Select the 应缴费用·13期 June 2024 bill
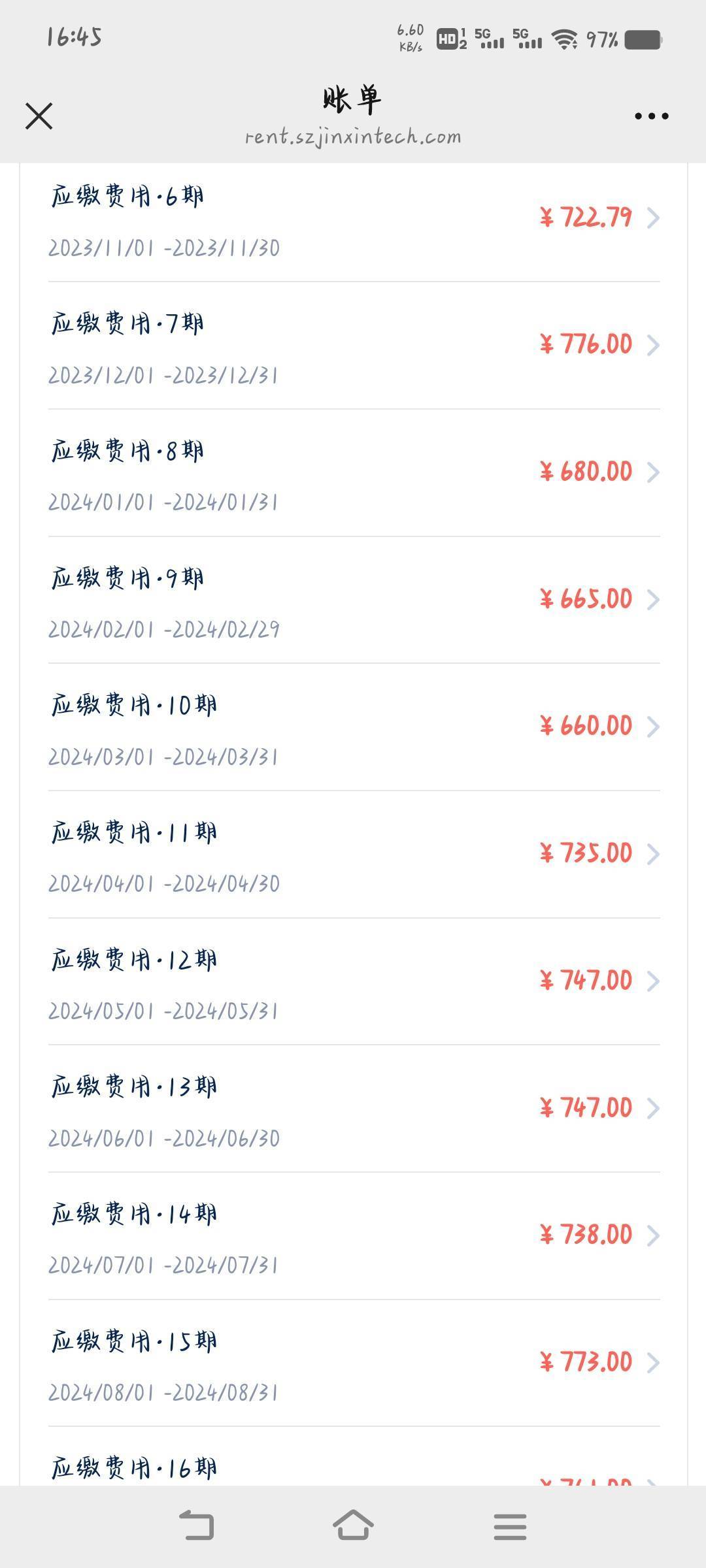This screenshot has height=1568, width=706. pyautogui.click(x=354, y=1109)
